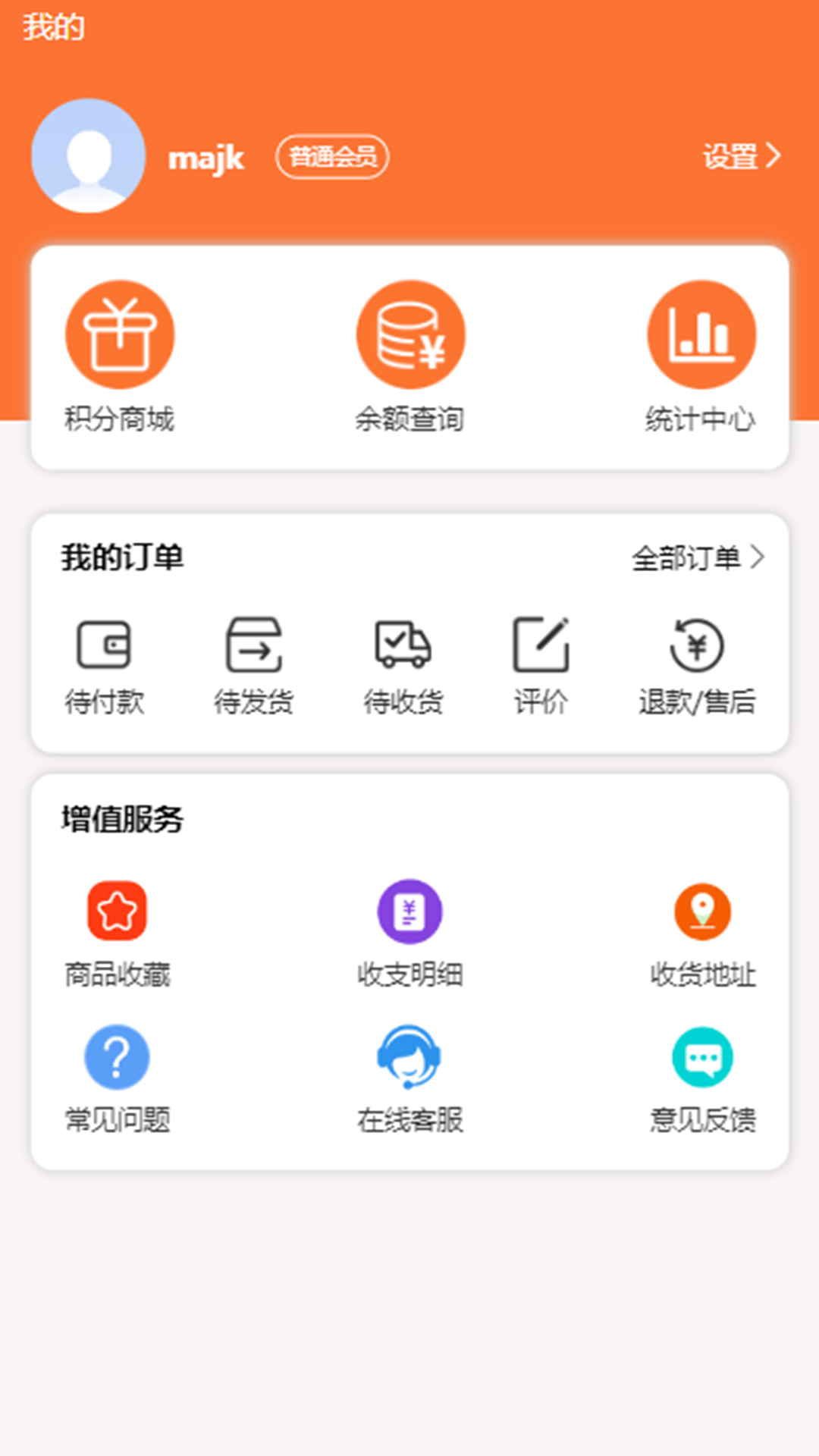Open 意见反馈 feedback
This screenshot has height=1456, width=819.
(703, 1078)
